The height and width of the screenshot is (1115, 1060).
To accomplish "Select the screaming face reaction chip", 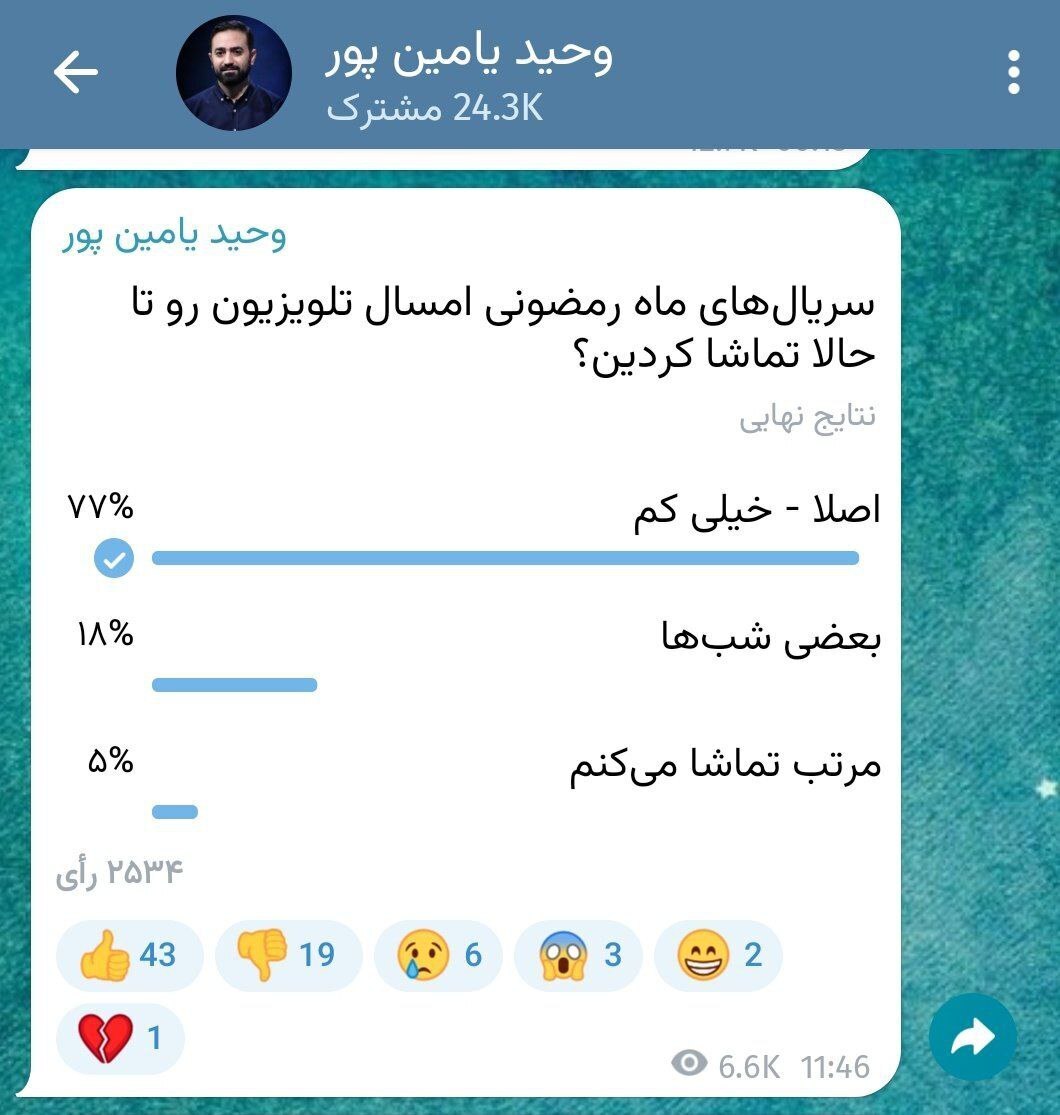I will [581, 957].
